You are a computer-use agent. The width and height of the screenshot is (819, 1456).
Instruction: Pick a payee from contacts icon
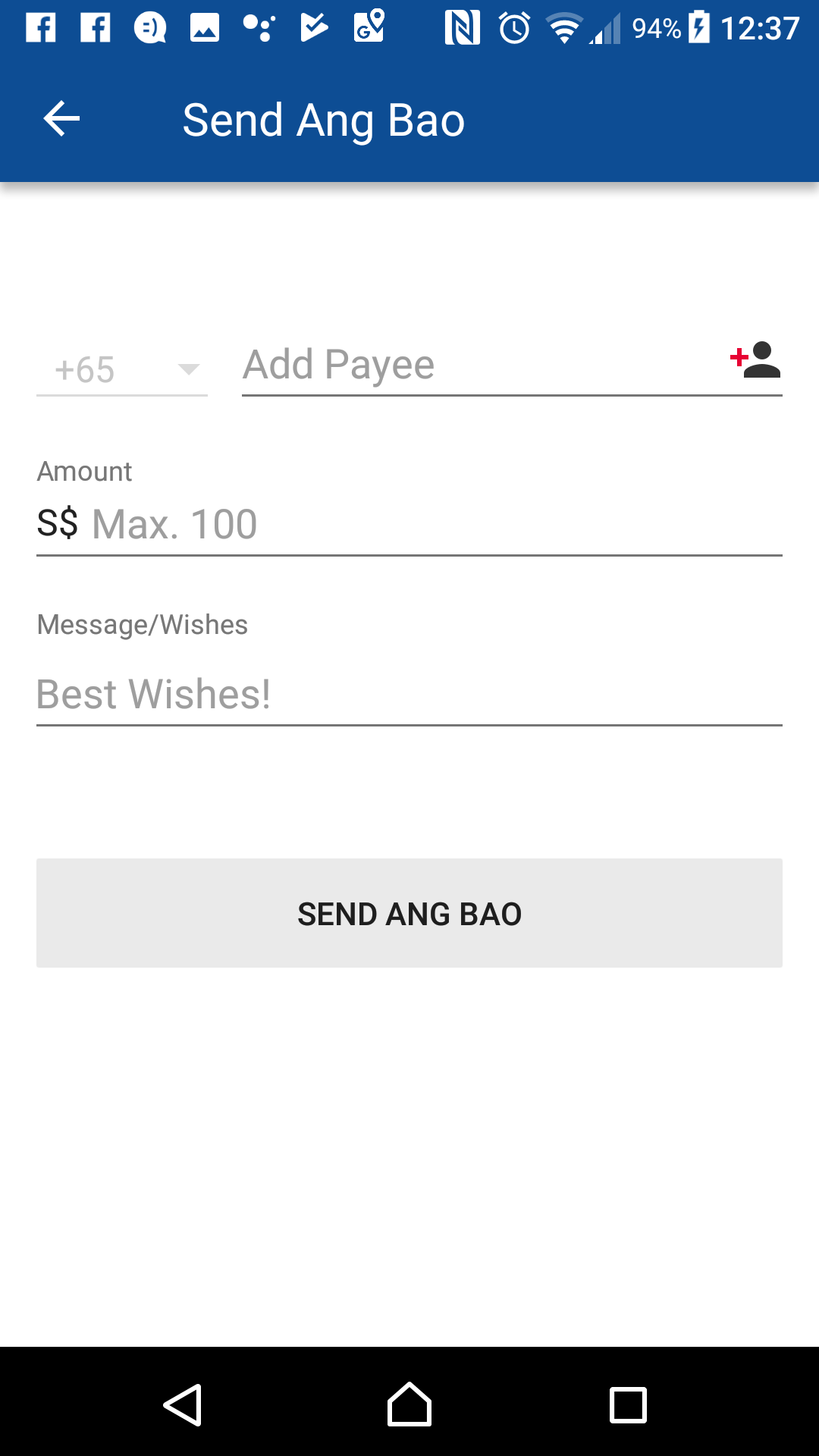pos(755,360)
